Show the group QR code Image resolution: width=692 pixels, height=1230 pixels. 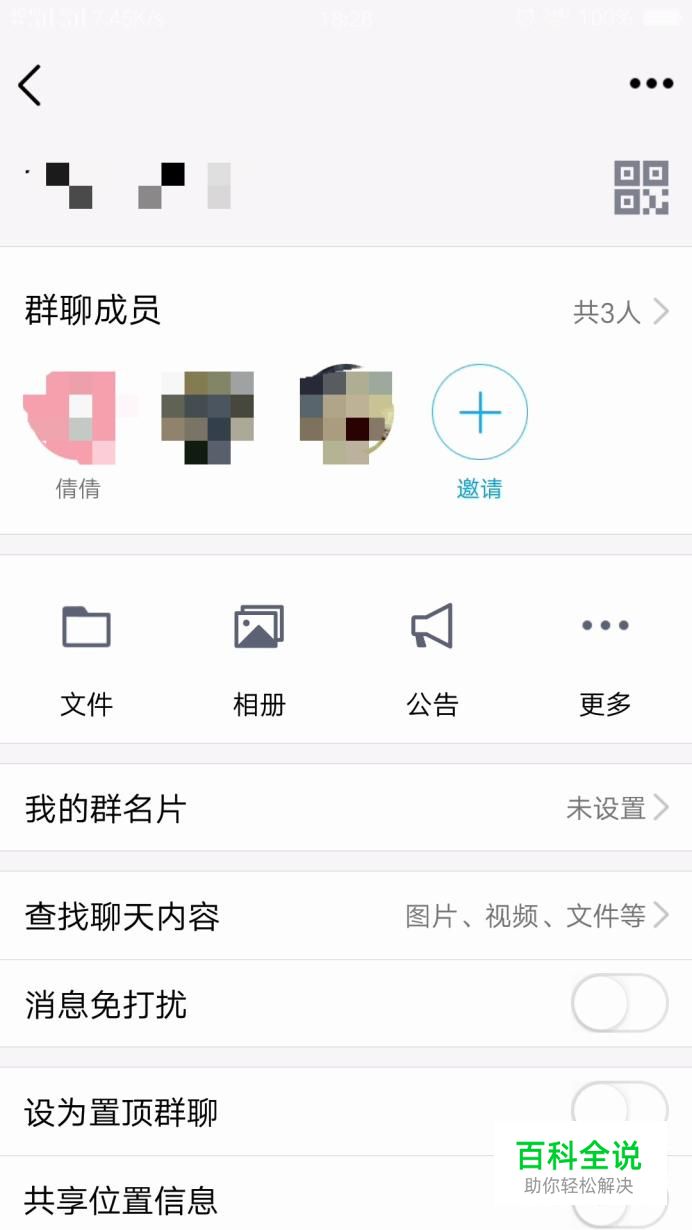(x=641, y=187)
